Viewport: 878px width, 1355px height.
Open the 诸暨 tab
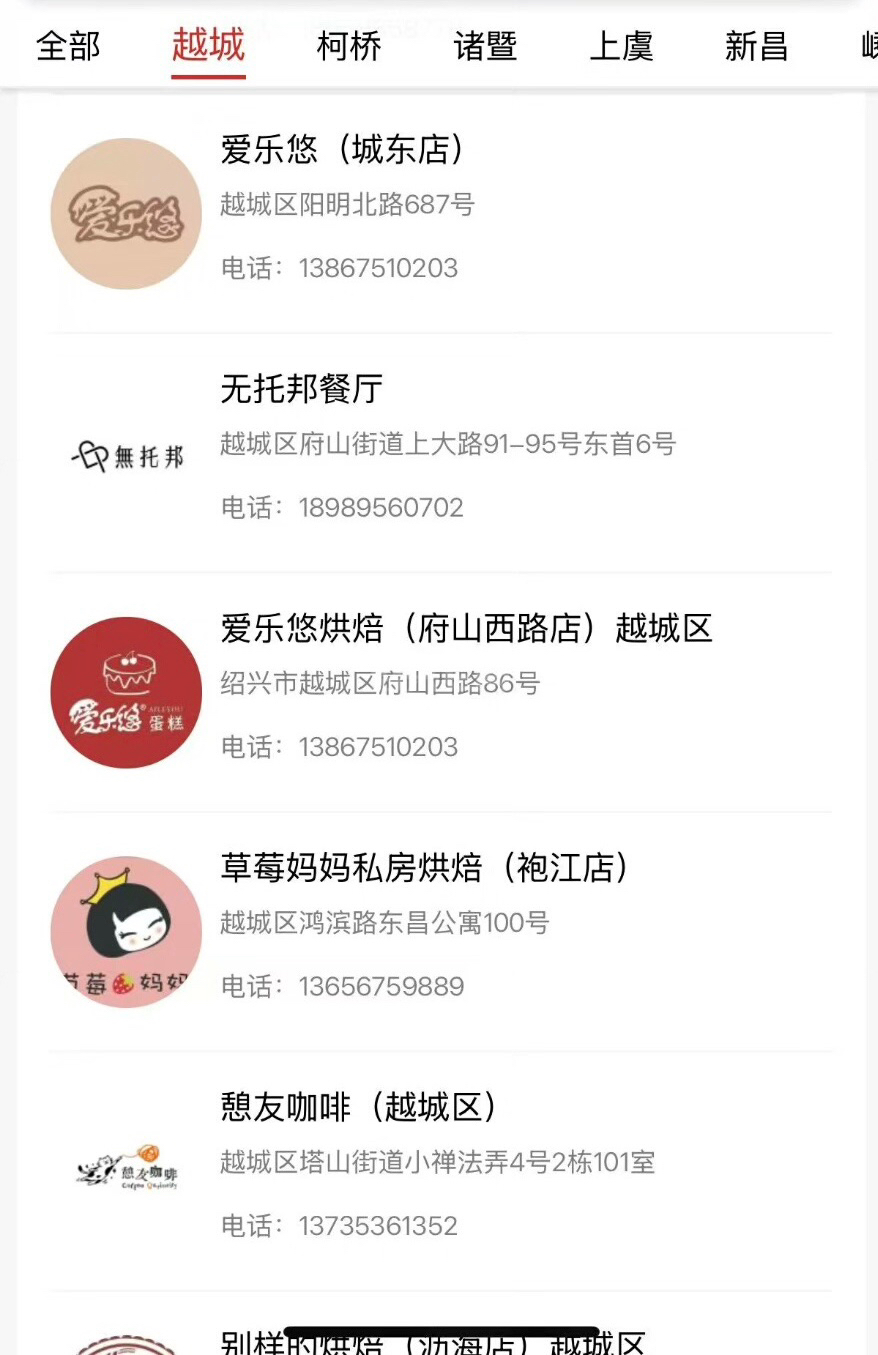click(x=485, y=46)
